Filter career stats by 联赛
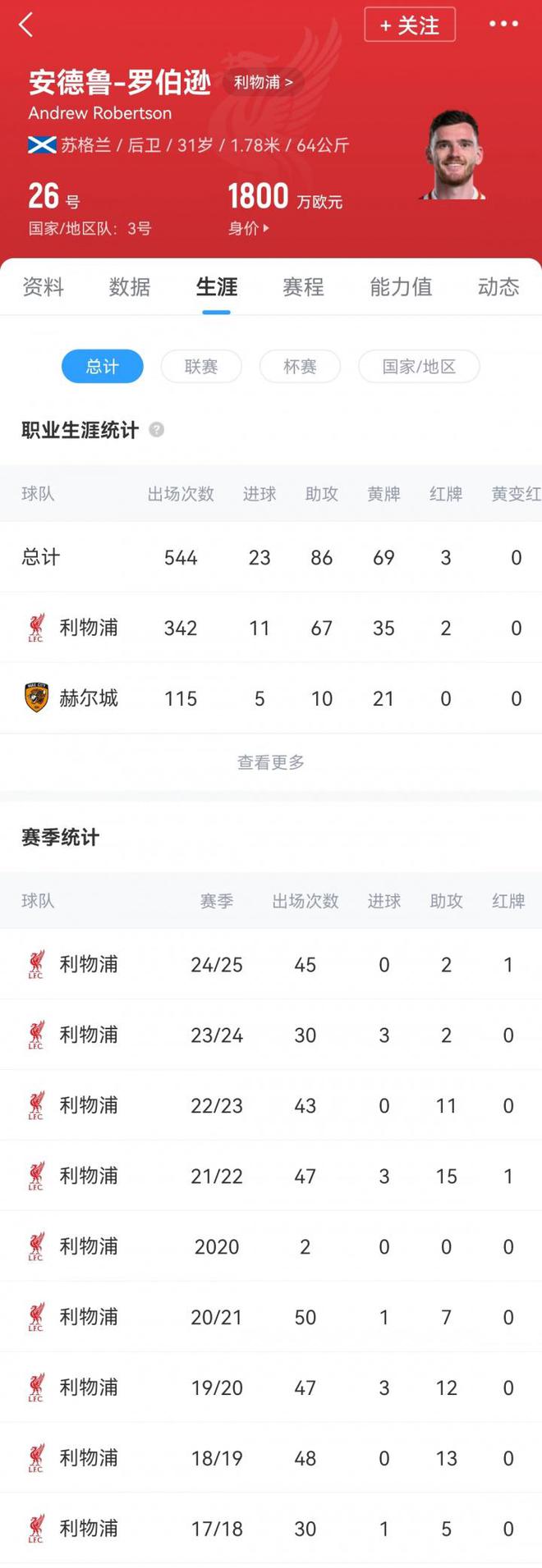The height and width of the screenshot is (1568, 542). pos(201,367)
